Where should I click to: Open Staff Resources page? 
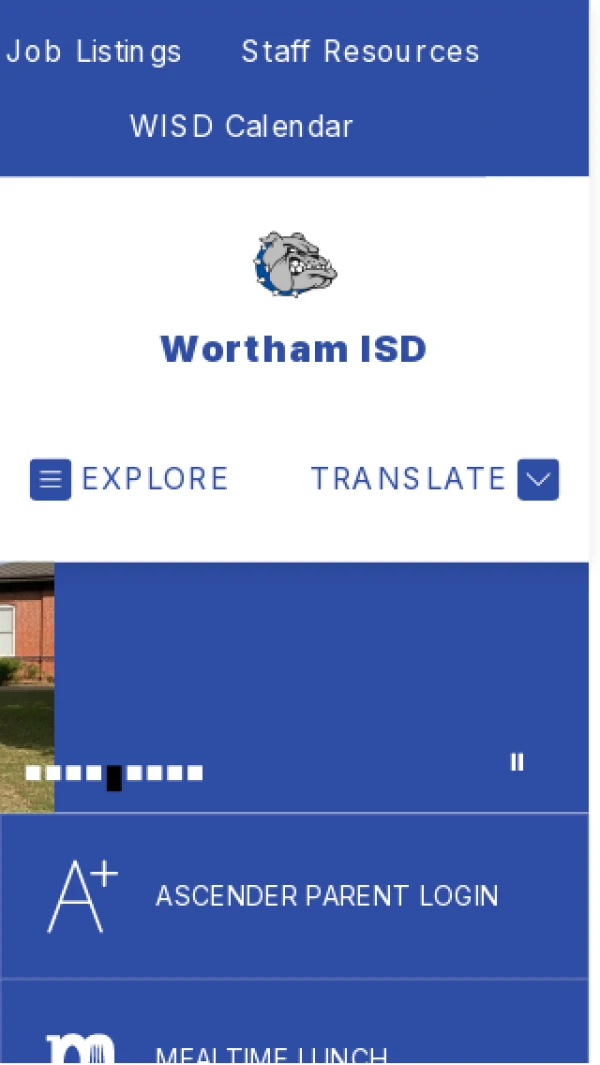click(x=360, y=52)
